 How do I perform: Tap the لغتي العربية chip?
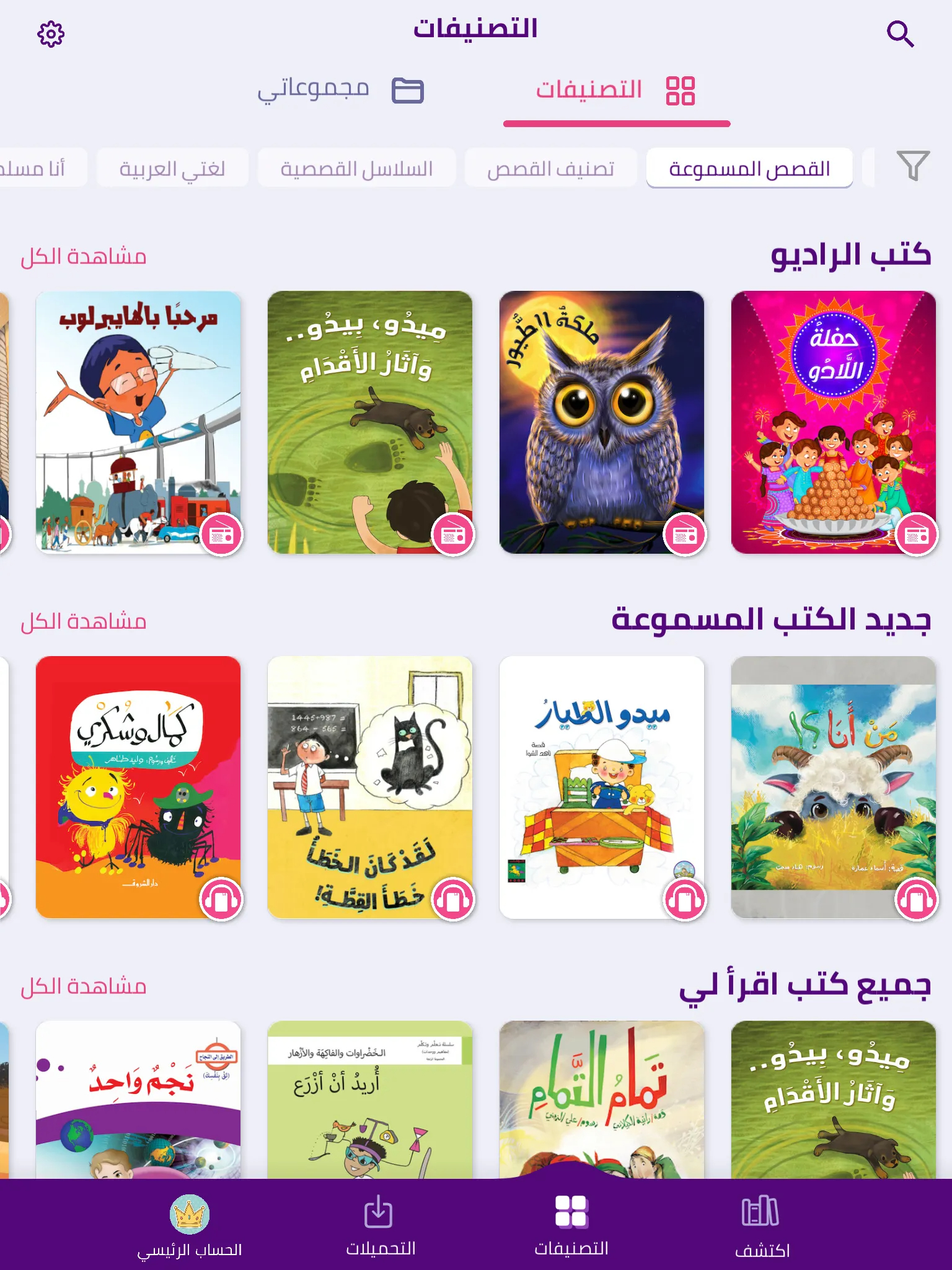pos(172,168)
